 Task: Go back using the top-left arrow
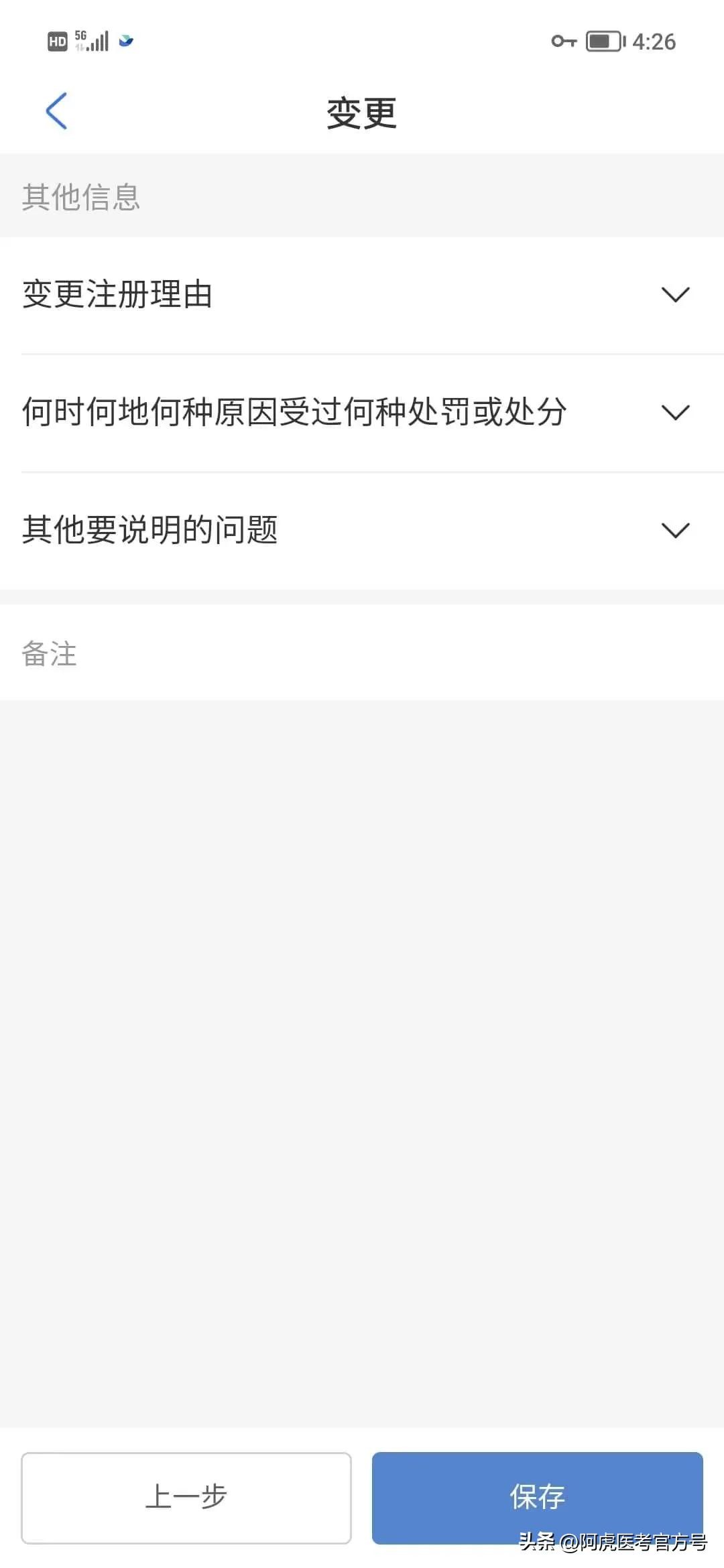[57, 111]
